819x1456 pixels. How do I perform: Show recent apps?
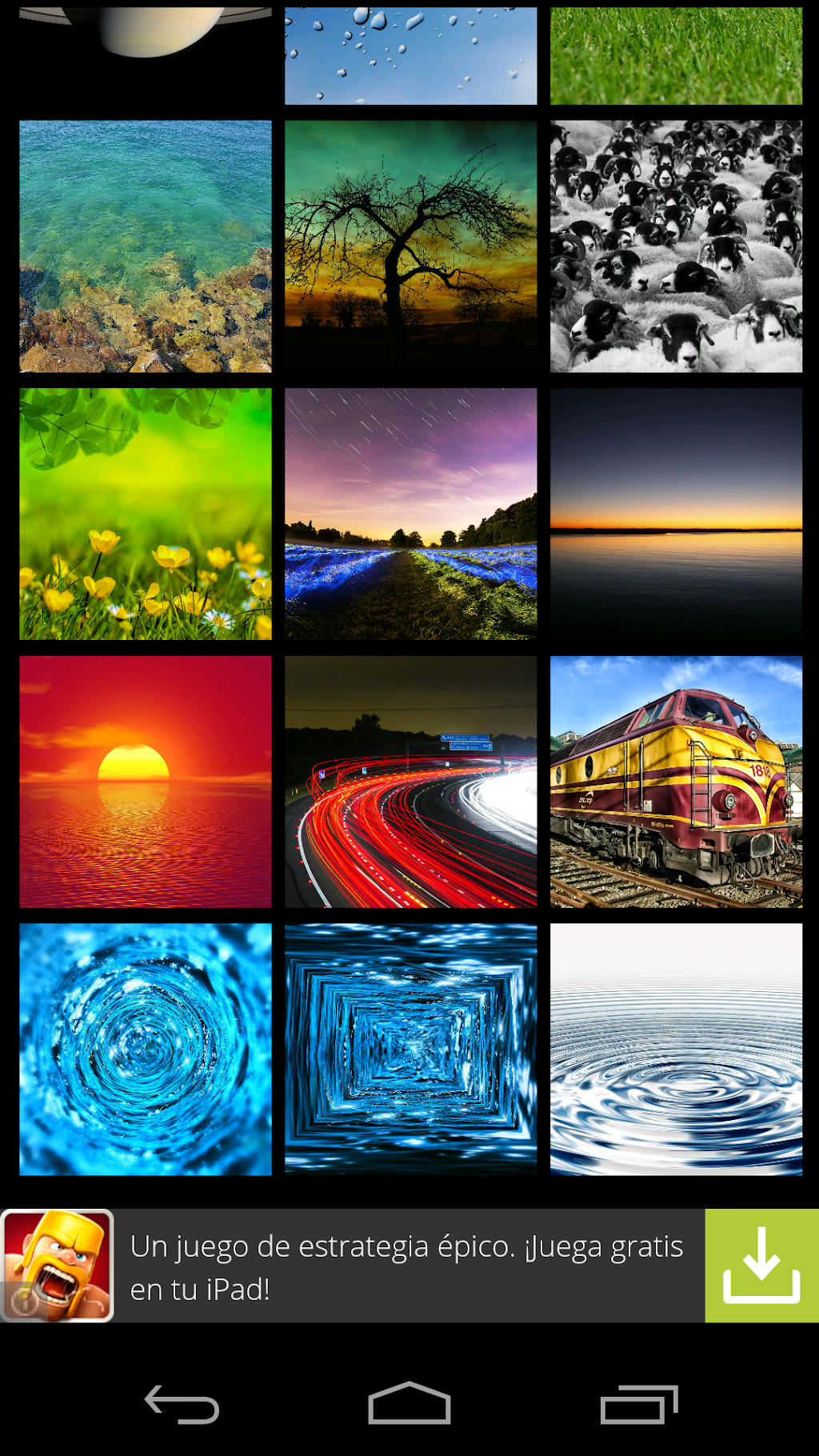pos(638,1405)
